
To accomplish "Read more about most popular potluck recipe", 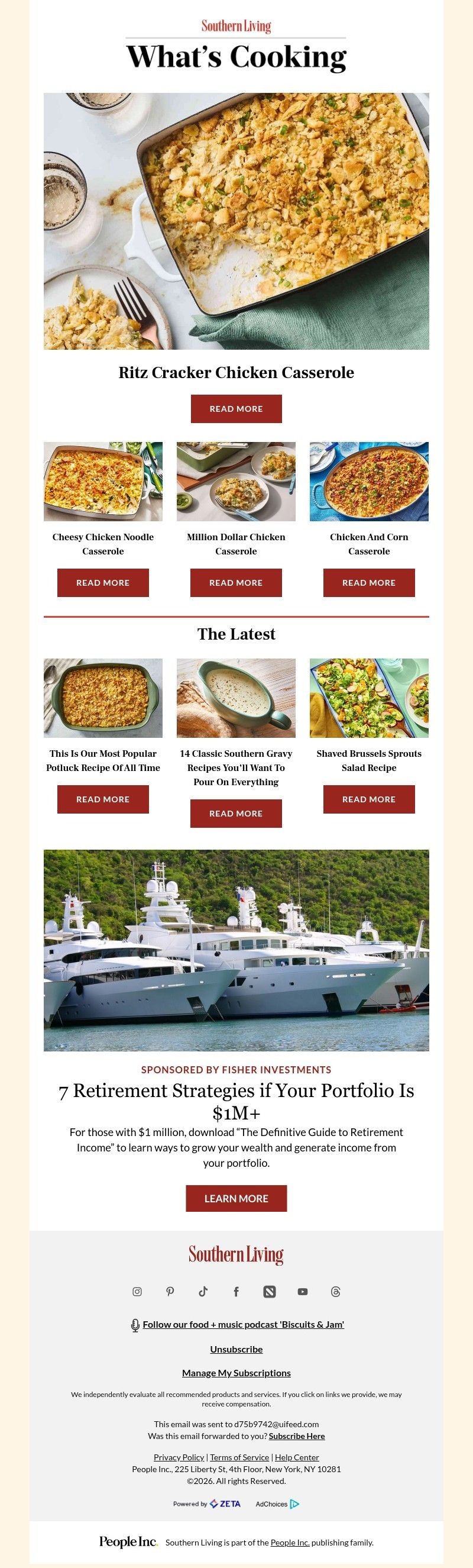I will 103,799.
